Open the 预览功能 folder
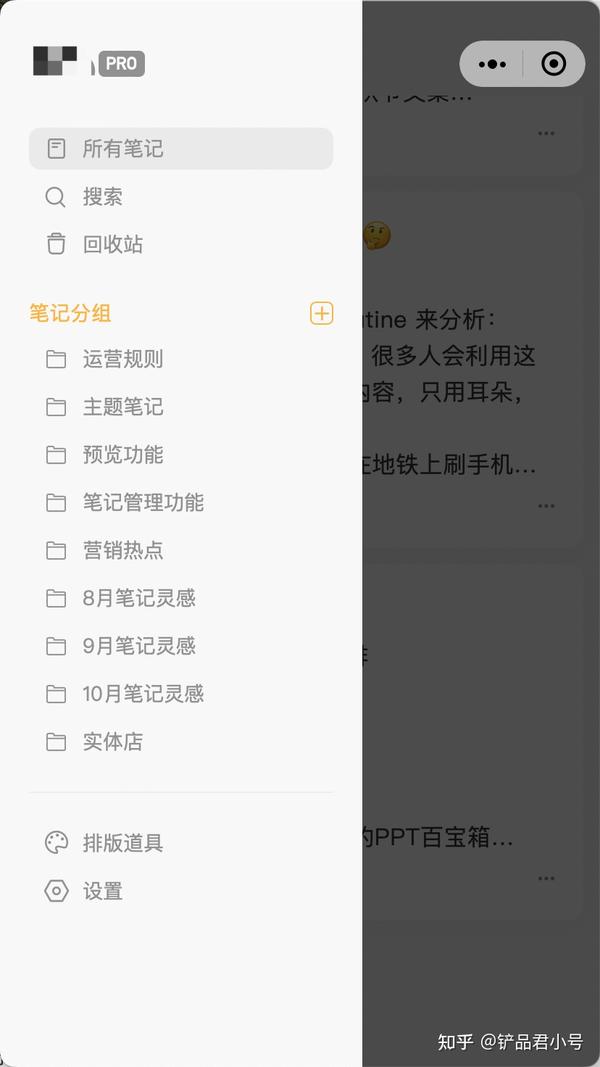 pos(122,455)
